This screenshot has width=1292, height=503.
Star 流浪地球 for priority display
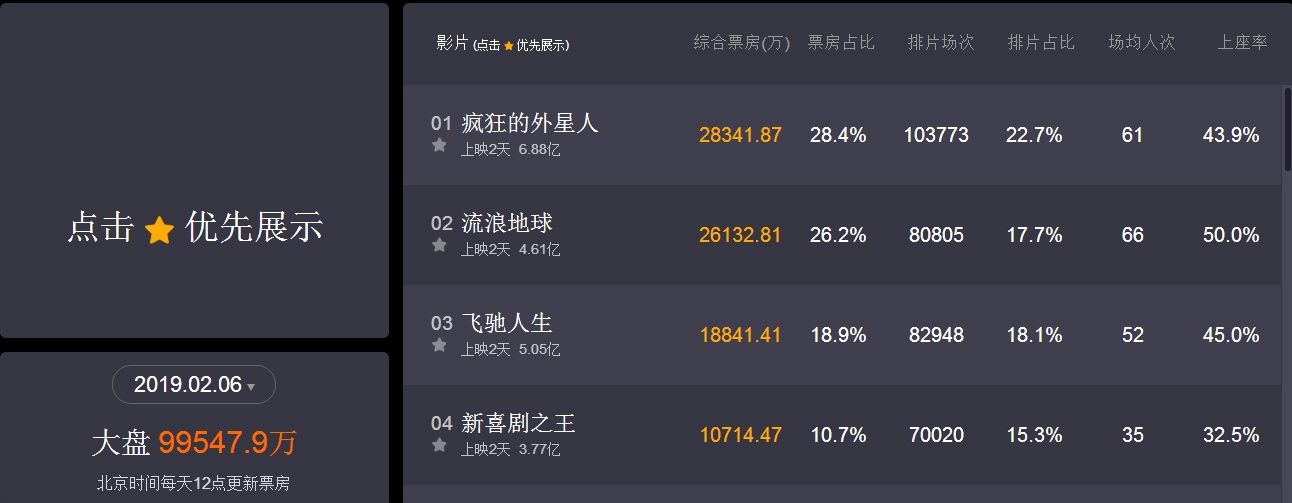[439, 246]
